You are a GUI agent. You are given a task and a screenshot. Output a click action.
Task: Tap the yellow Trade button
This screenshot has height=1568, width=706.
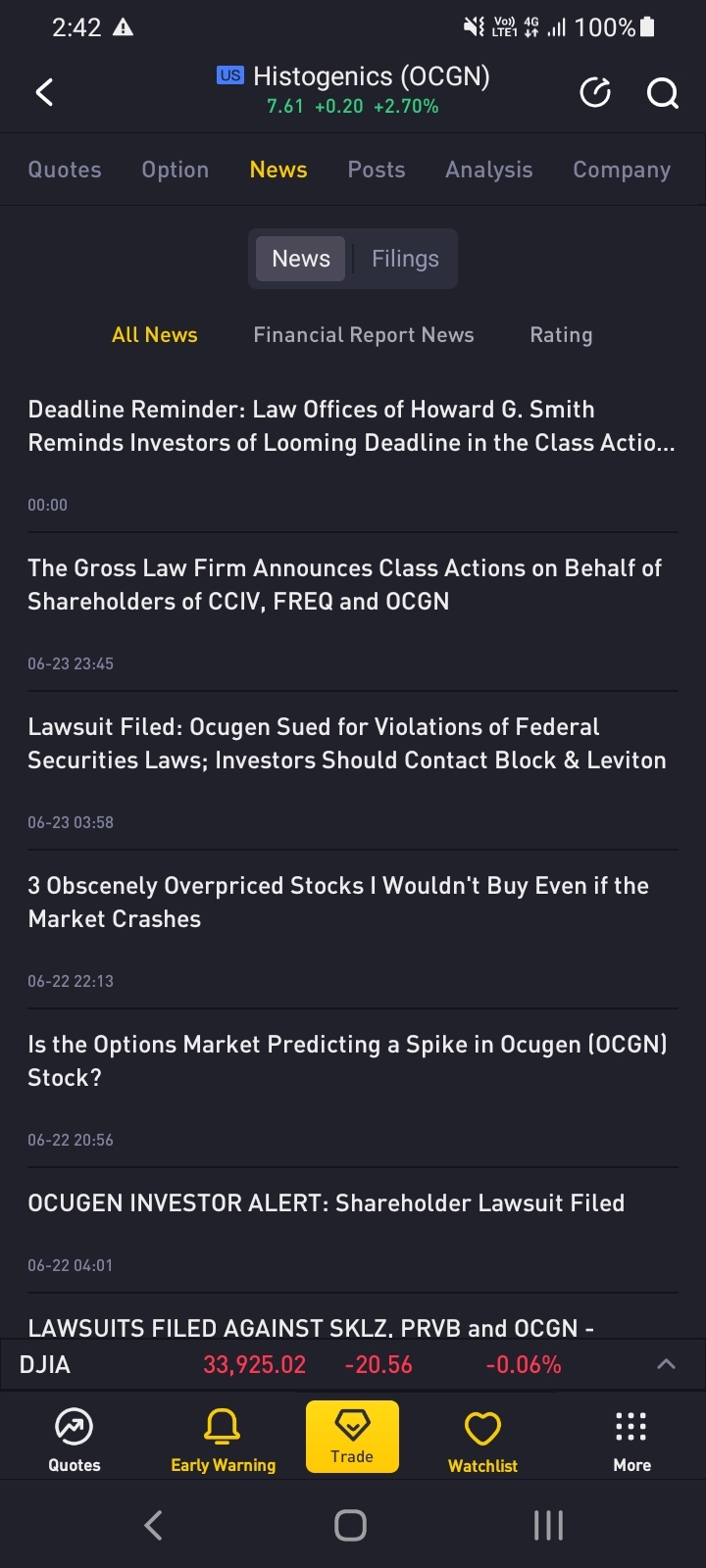point(352,1437)
